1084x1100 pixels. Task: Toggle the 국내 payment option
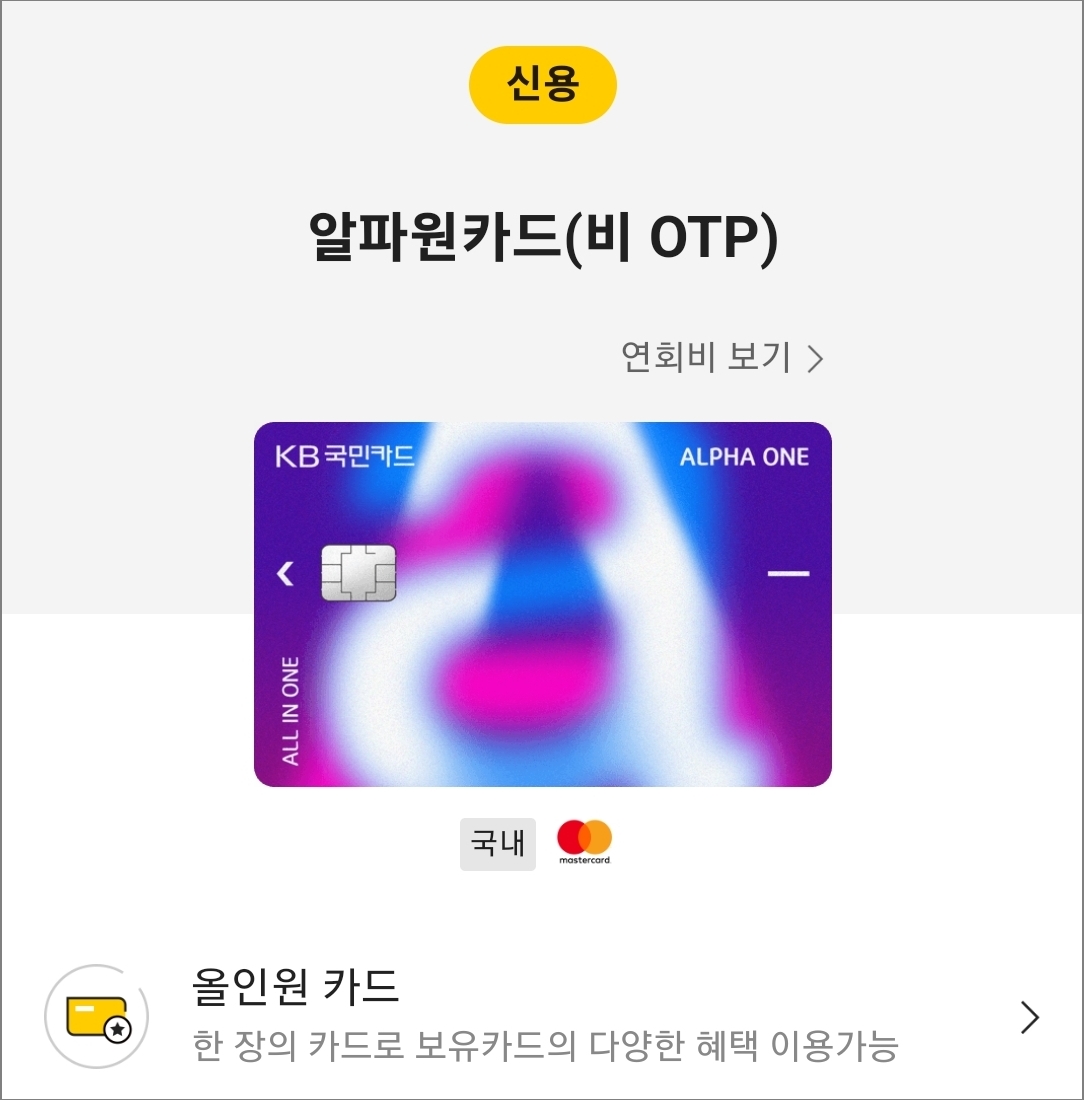pos(497,844)
